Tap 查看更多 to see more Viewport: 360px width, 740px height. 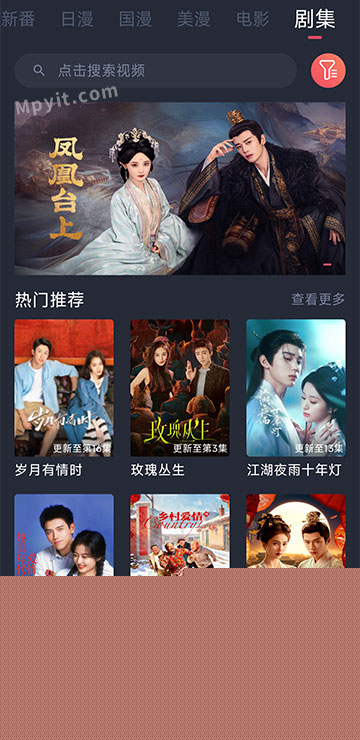pos(318,299)
